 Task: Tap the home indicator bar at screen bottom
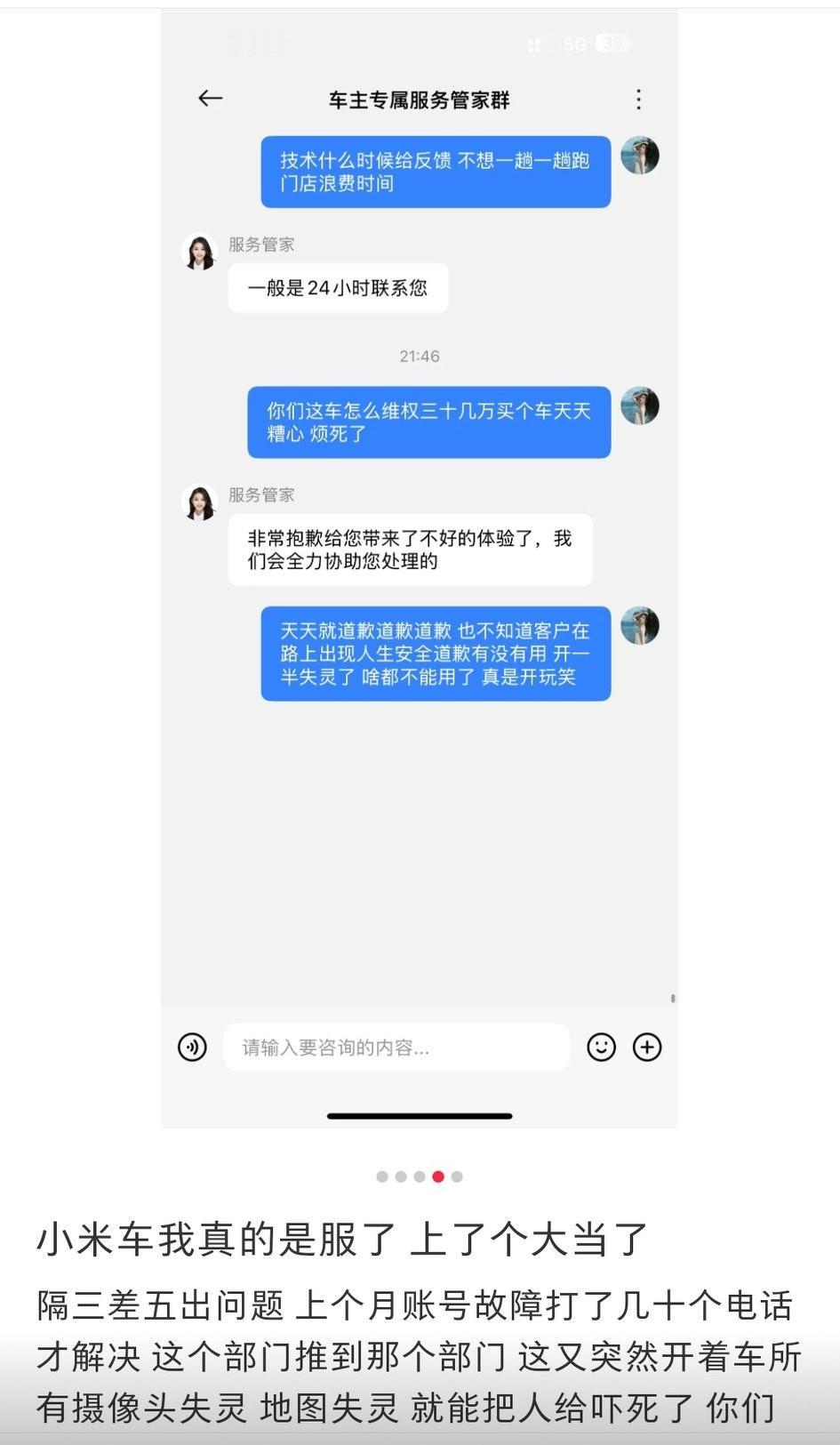coord(420,1116)
